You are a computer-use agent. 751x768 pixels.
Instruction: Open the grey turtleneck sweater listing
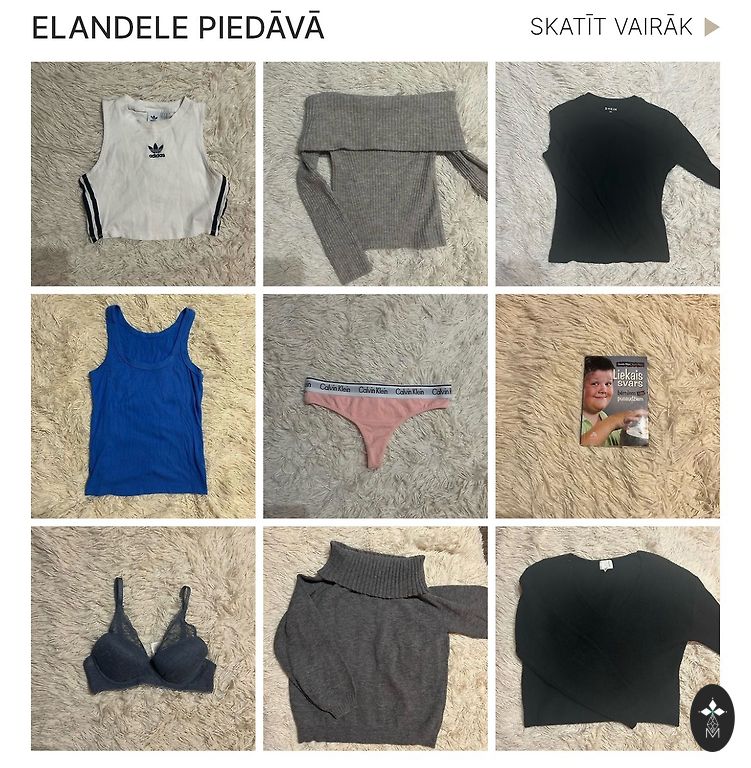[x=375, y=638]
